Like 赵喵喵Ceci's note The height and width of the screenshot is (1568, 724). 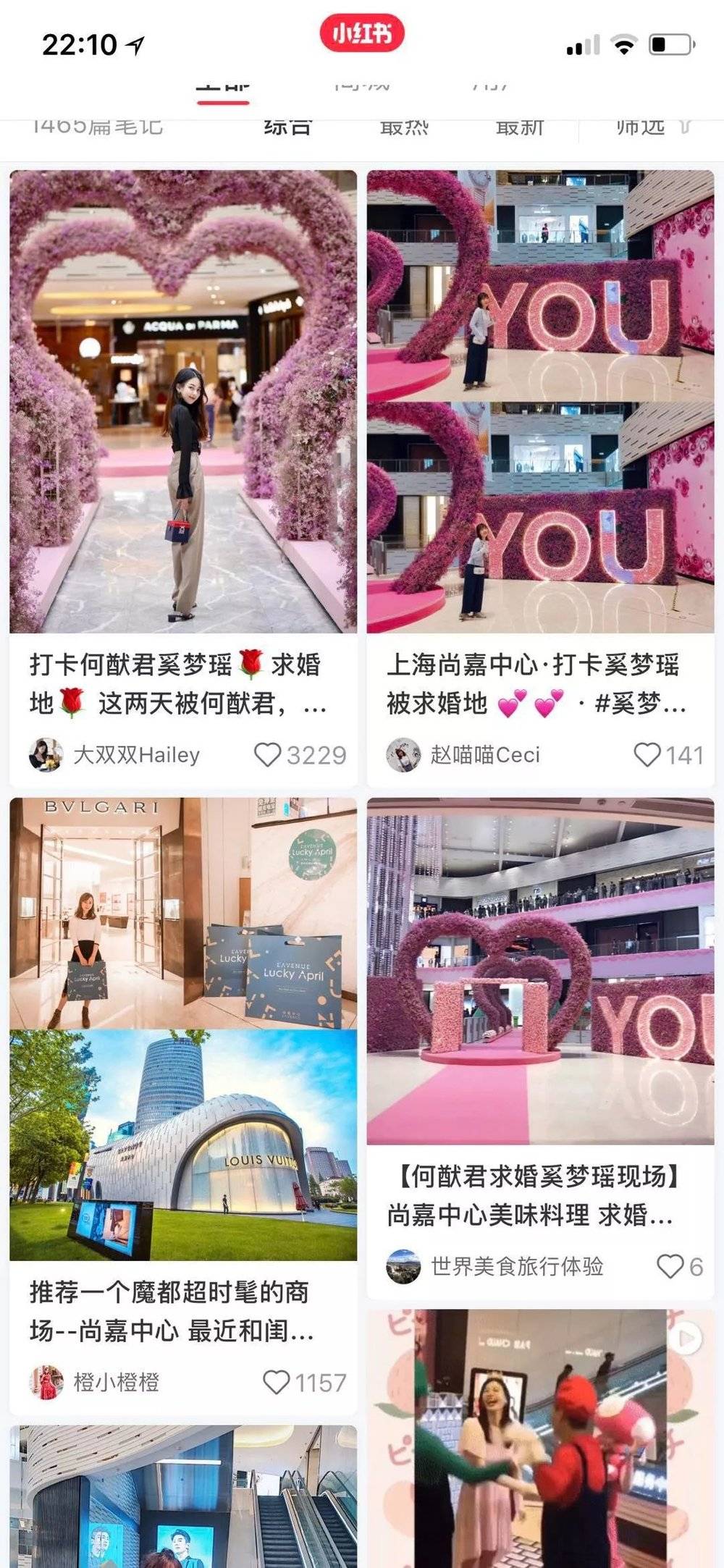(x=647, y=755)
